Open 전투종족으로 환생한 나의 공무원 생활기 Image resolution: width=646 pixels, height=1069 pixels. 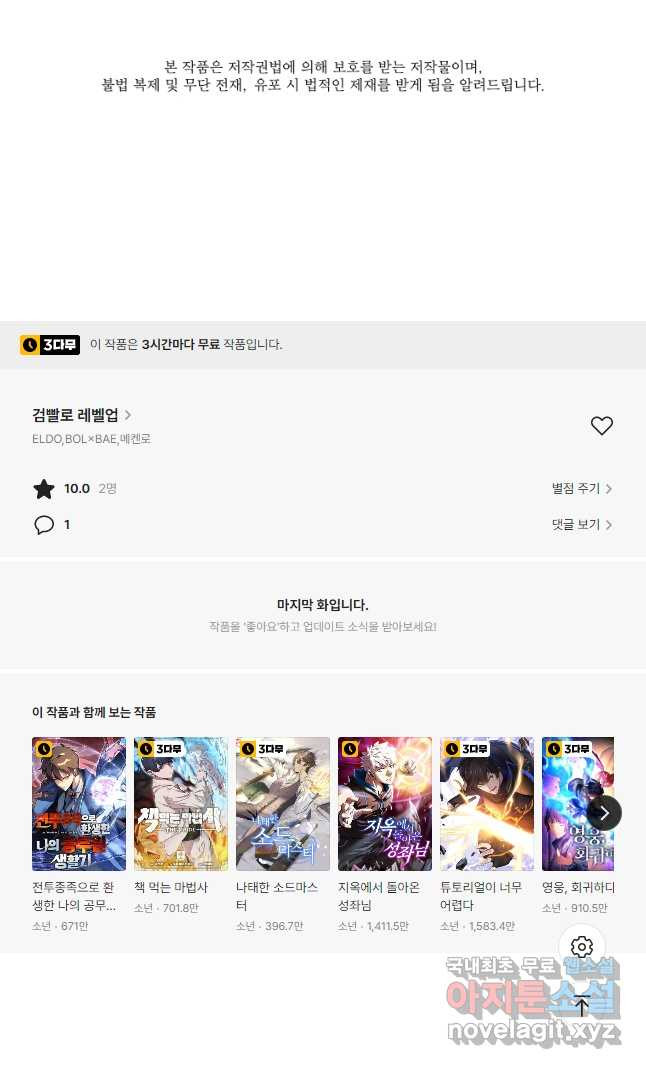pos(79,804)
